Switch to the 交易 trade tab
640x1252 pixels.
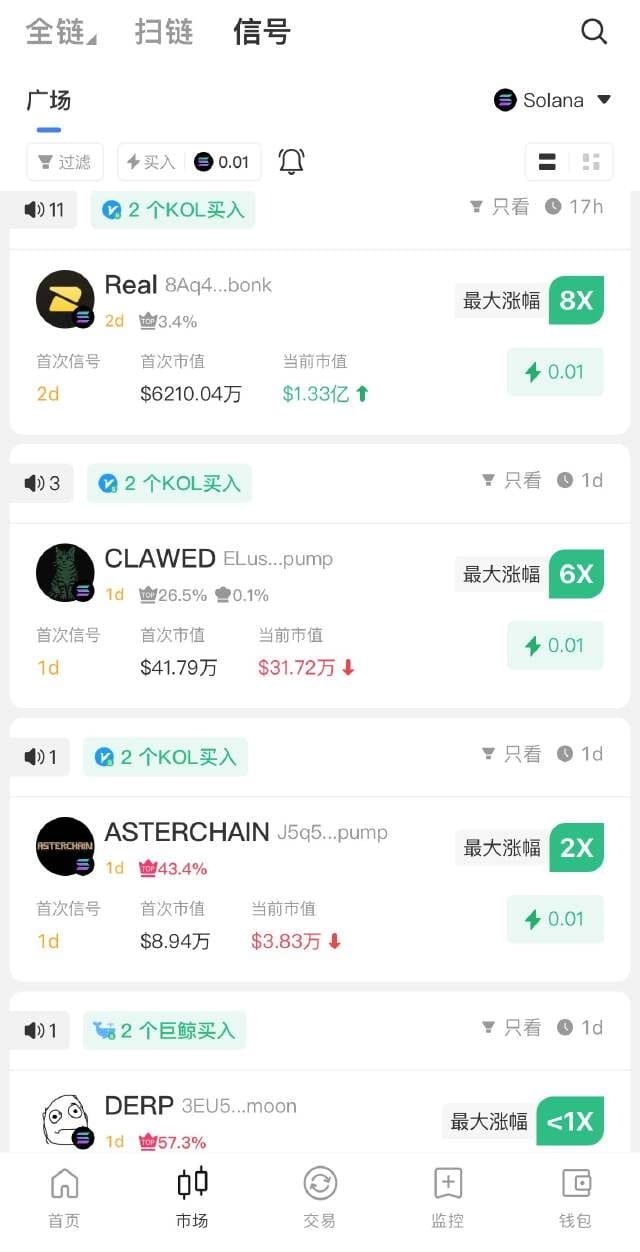click(320, 1198)
